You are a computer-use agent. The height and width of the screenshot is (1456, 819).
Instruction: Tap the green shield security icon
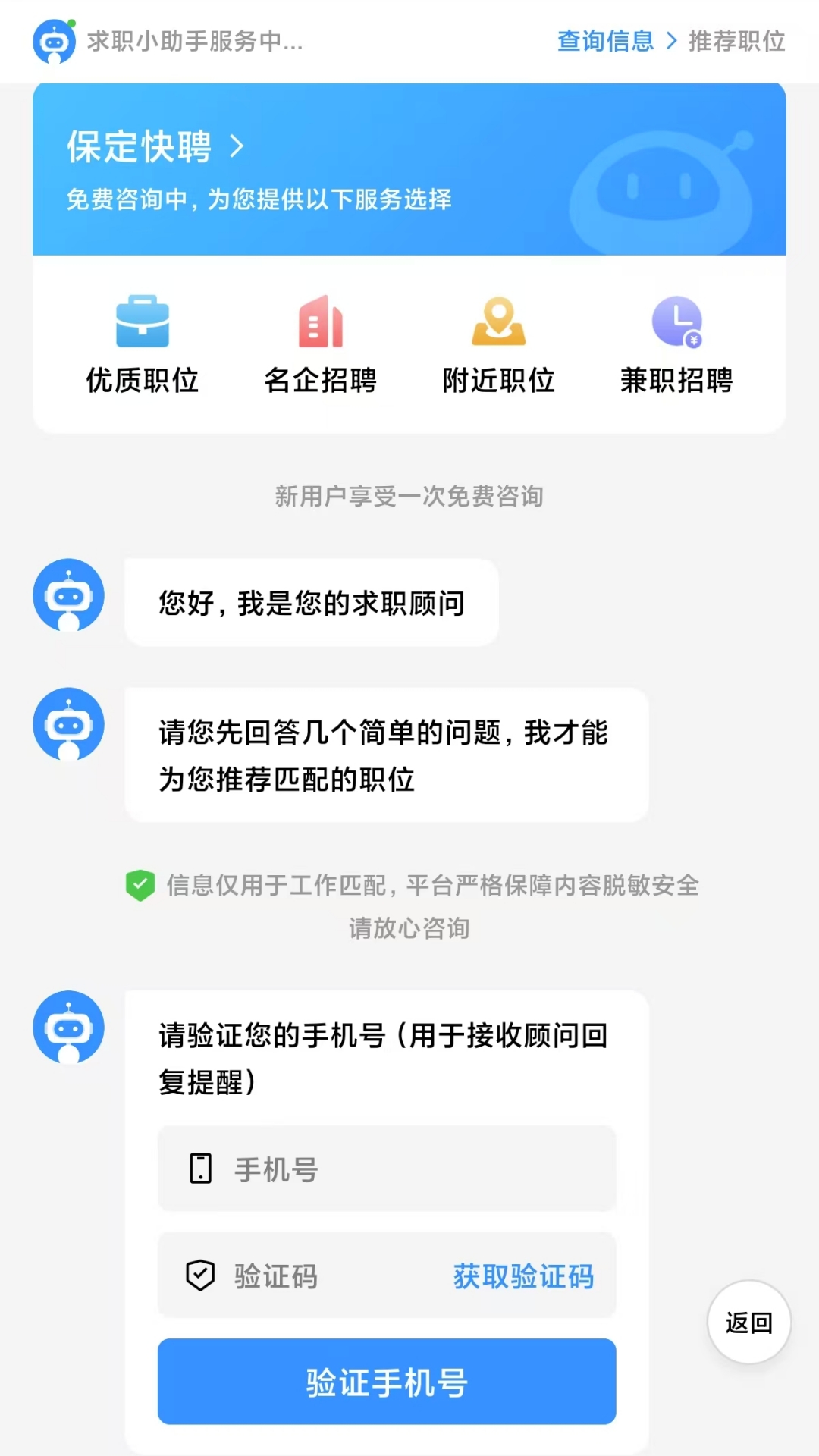(x=140, y=883)
